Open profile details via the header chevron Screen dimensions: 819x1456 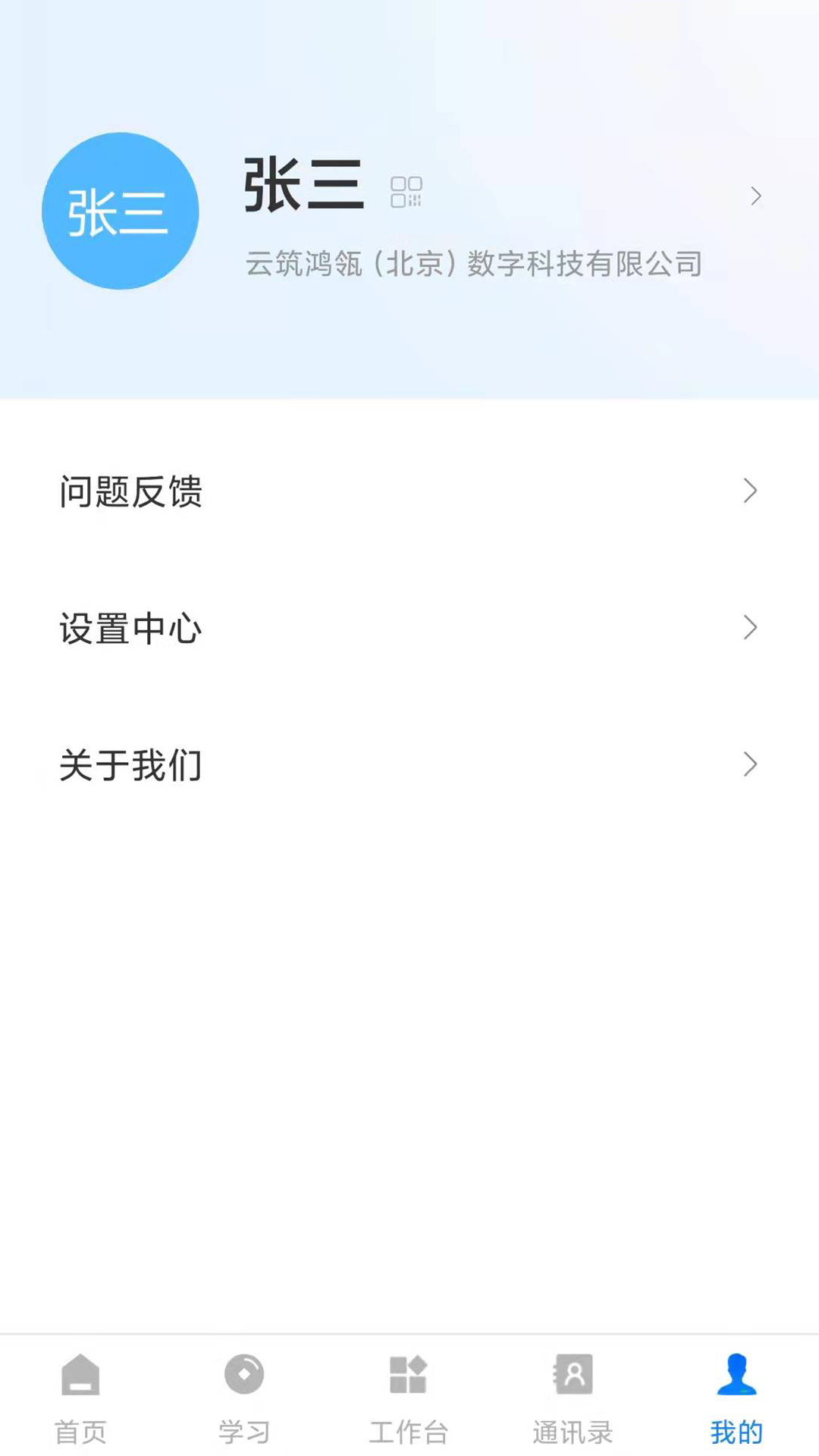click(x=755, y=196)
